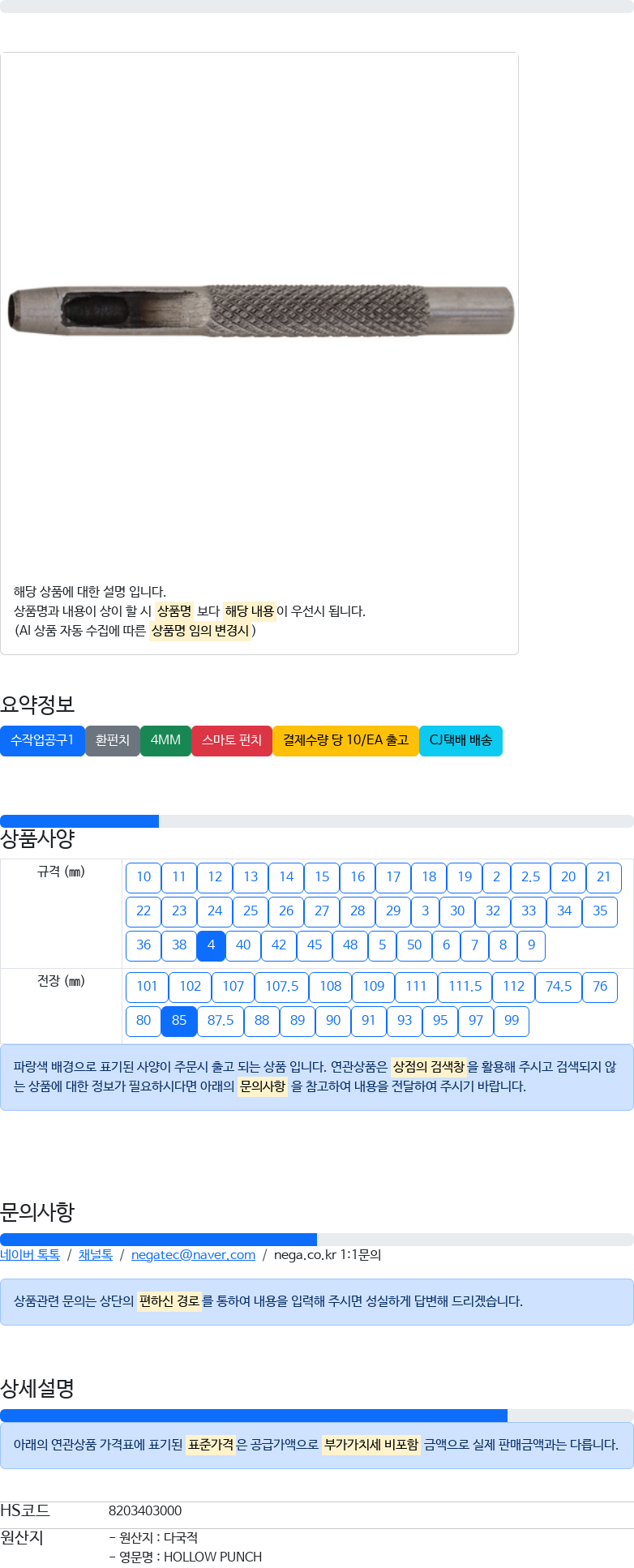Choose the highlighted 85 length button
634x1568 pixels.
click(x=179, y=1020)
